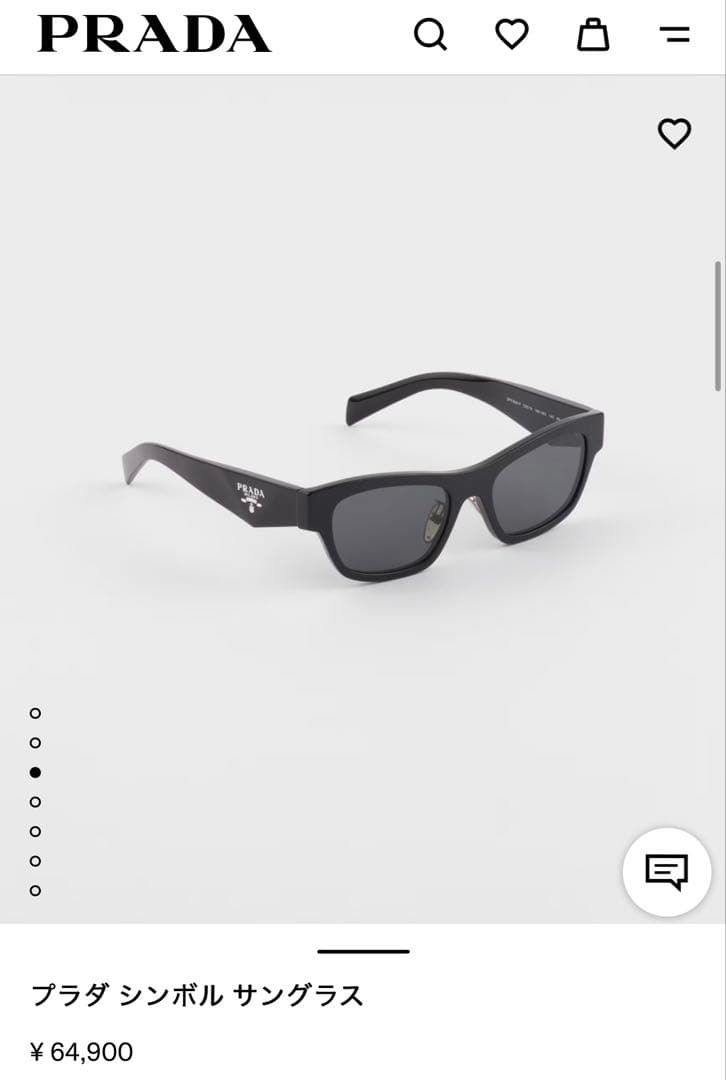Select the first image indicator dot
This screenshot has width=726, height=1080.
point(35,713)
